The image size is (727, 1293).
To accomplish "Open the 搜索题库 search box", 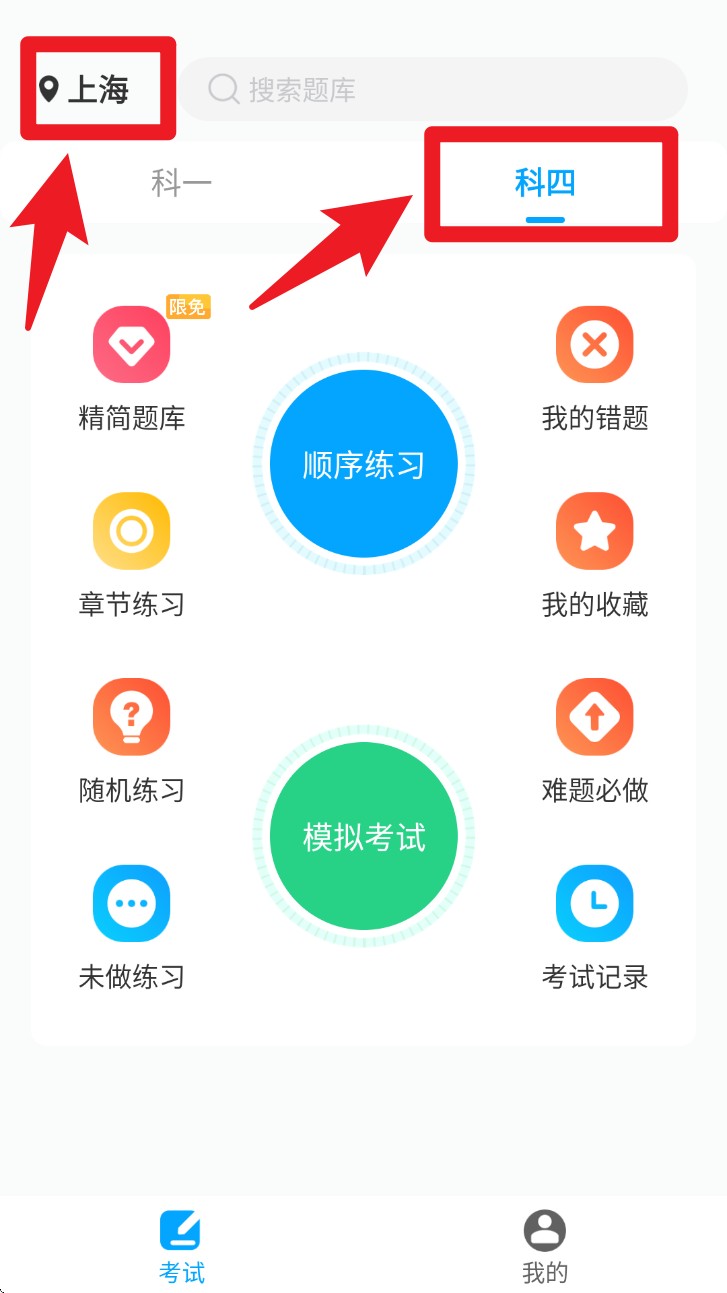I will coord(432,90).
